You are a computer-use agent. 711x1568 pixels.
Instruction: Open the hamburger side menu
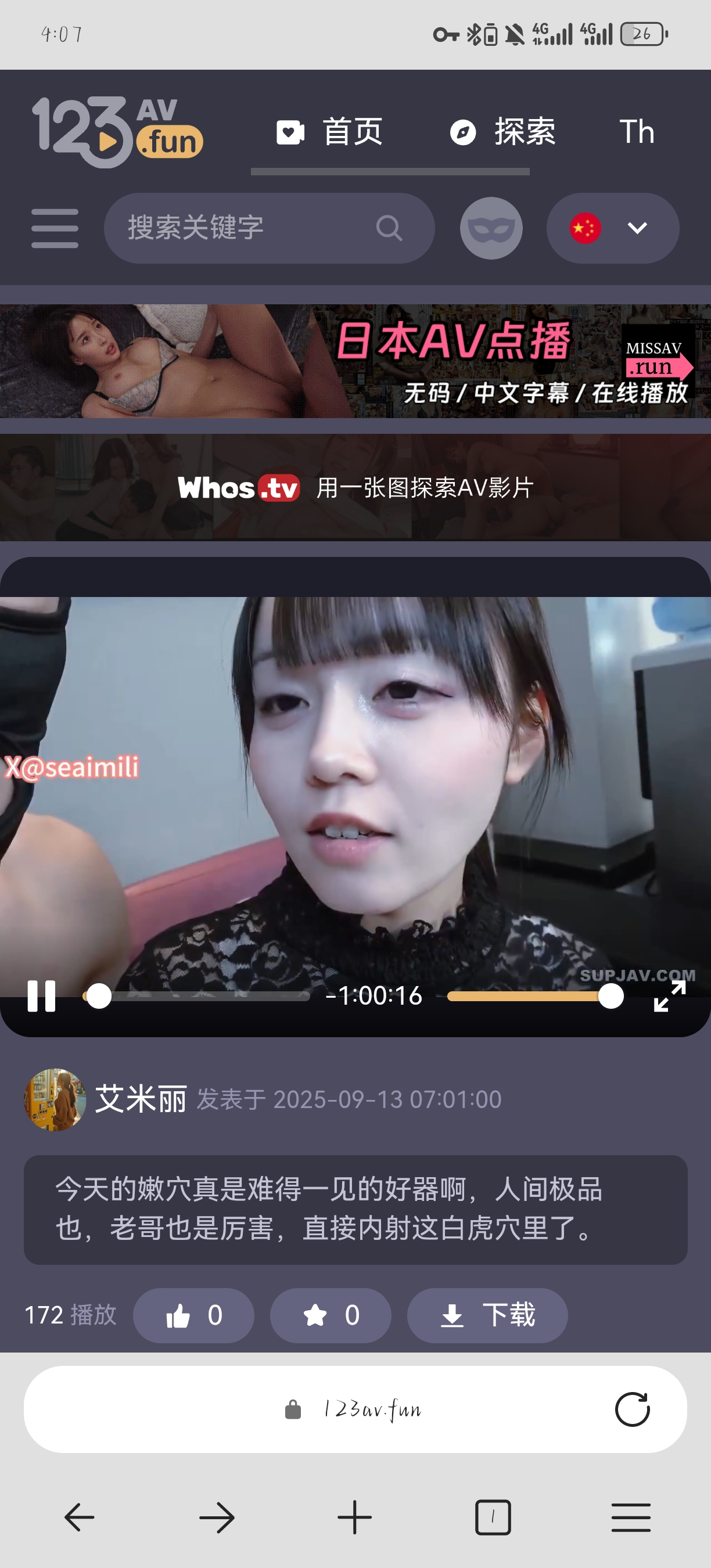(x=55, y=228)
